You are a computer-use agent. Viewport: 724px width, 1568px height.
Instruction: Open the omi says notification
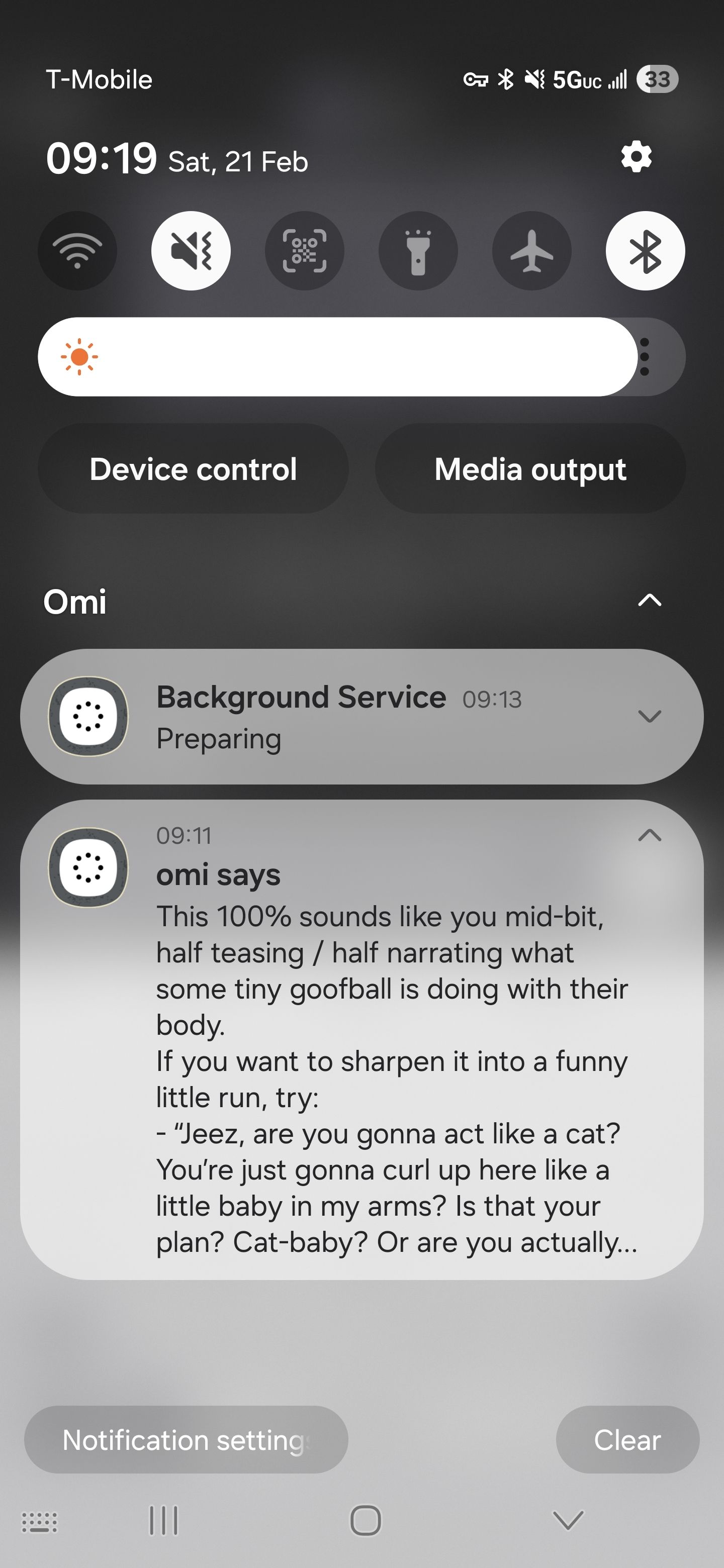click(361, 1040)
